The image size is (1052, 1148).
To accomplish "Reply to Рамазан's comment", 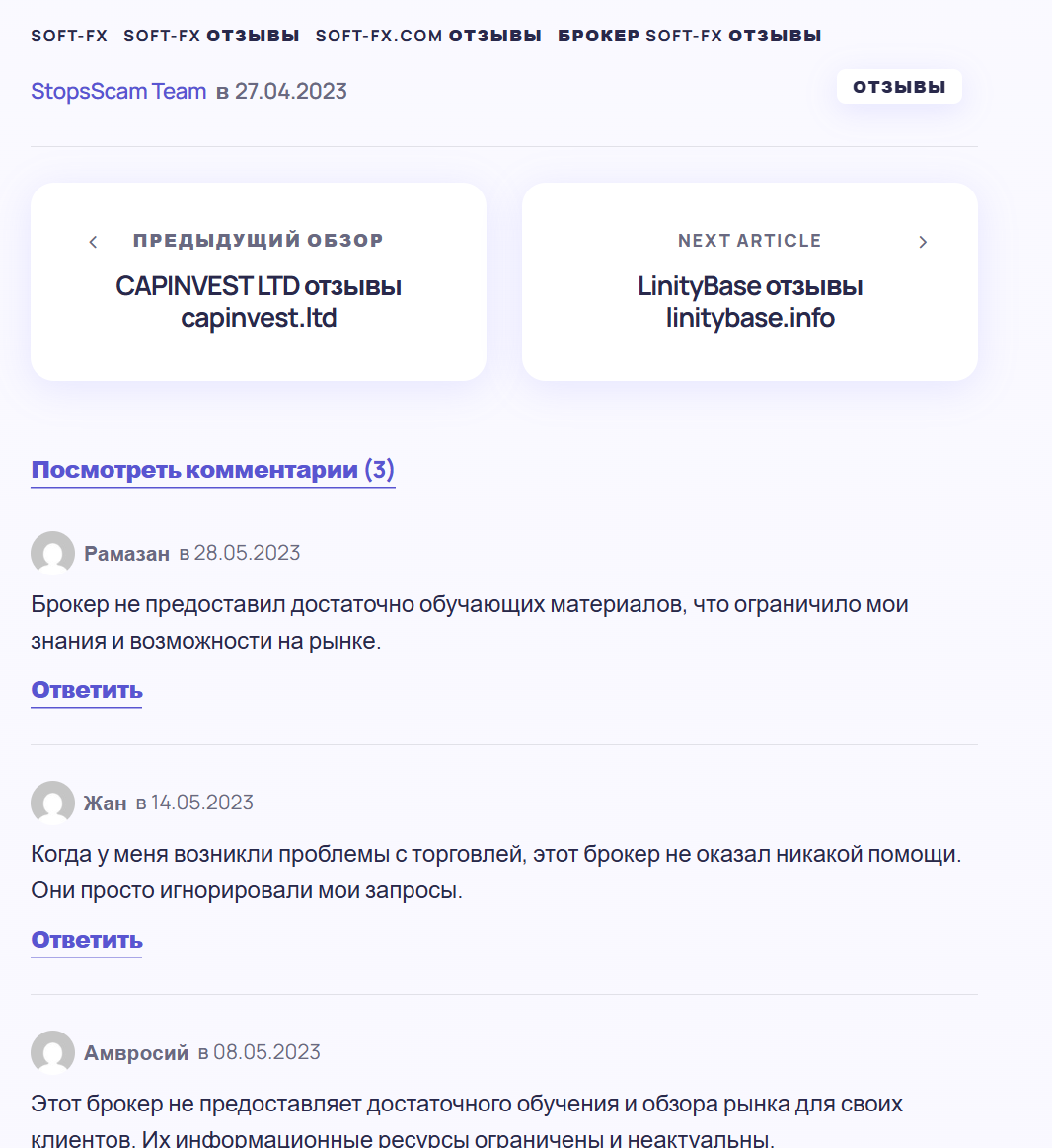I will pyautogui.click(x=87, y=690).
